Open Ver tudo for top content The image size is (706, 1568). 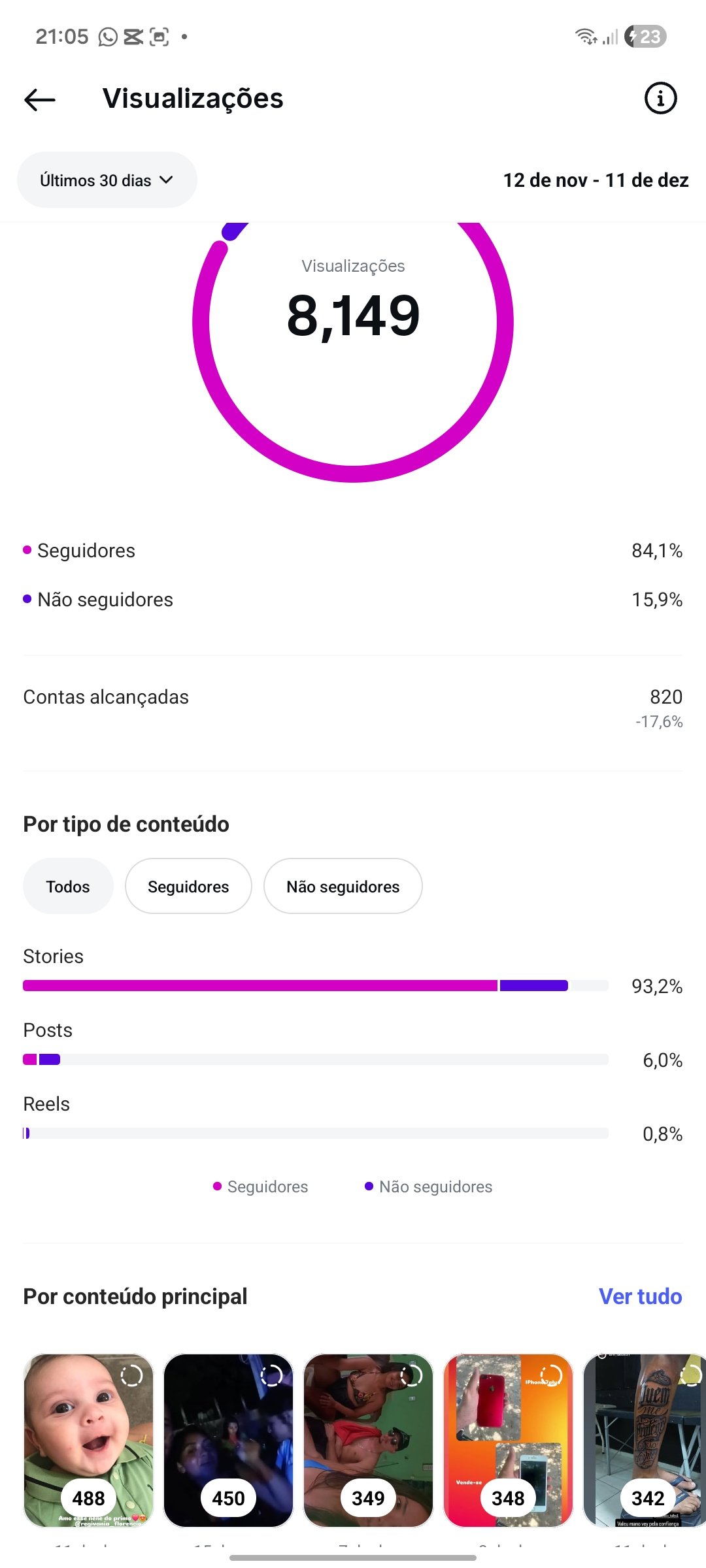[x=640, y=1297]
